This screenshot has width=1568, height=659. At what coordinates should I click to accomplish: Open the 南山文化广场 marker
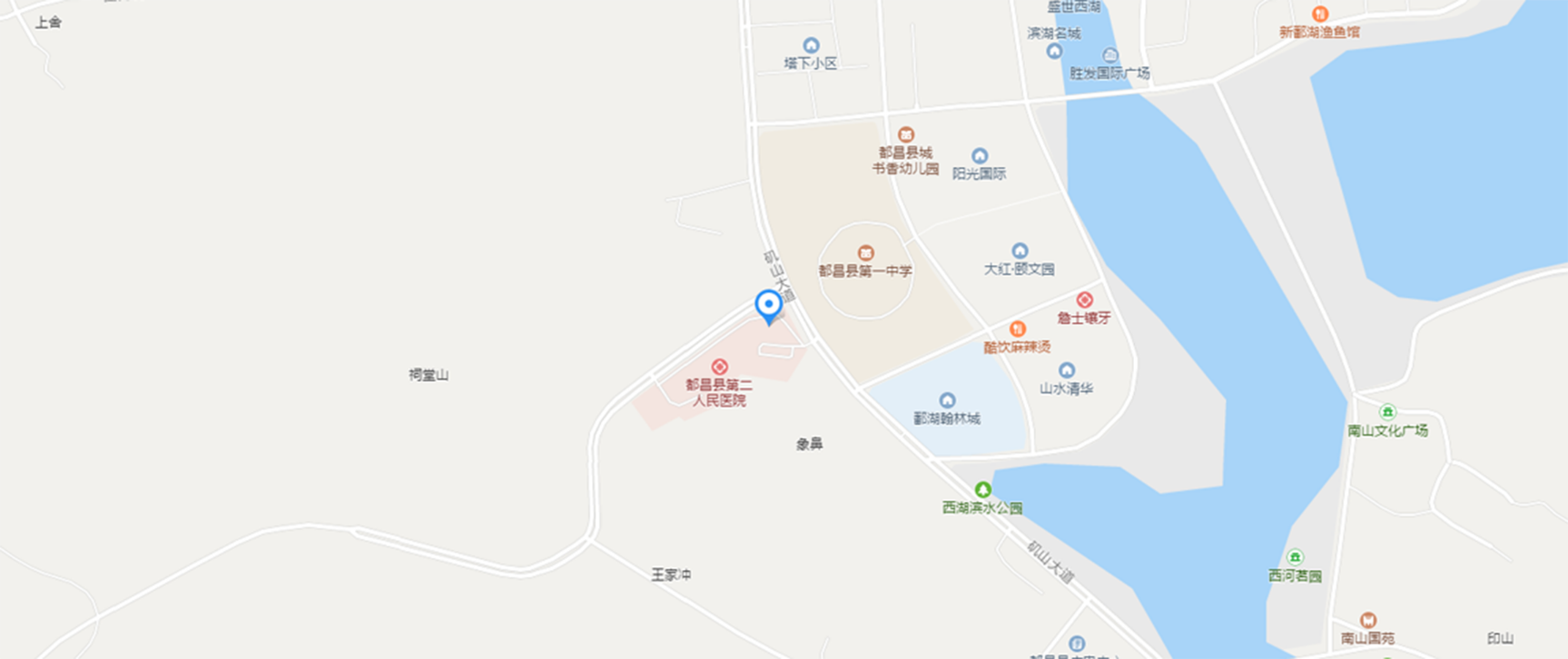tap(1387, 412)
